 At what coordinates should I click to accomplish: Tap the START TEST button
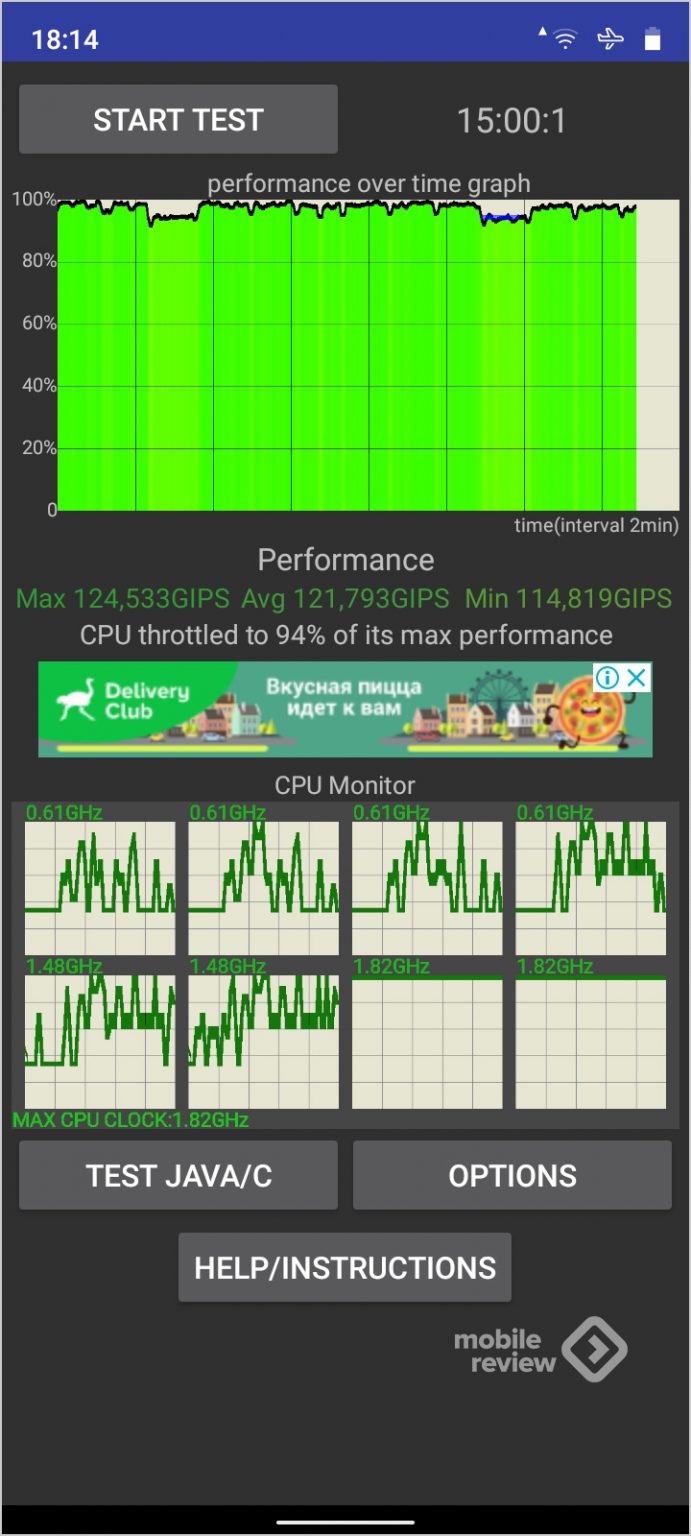click(x=178, y=120)
